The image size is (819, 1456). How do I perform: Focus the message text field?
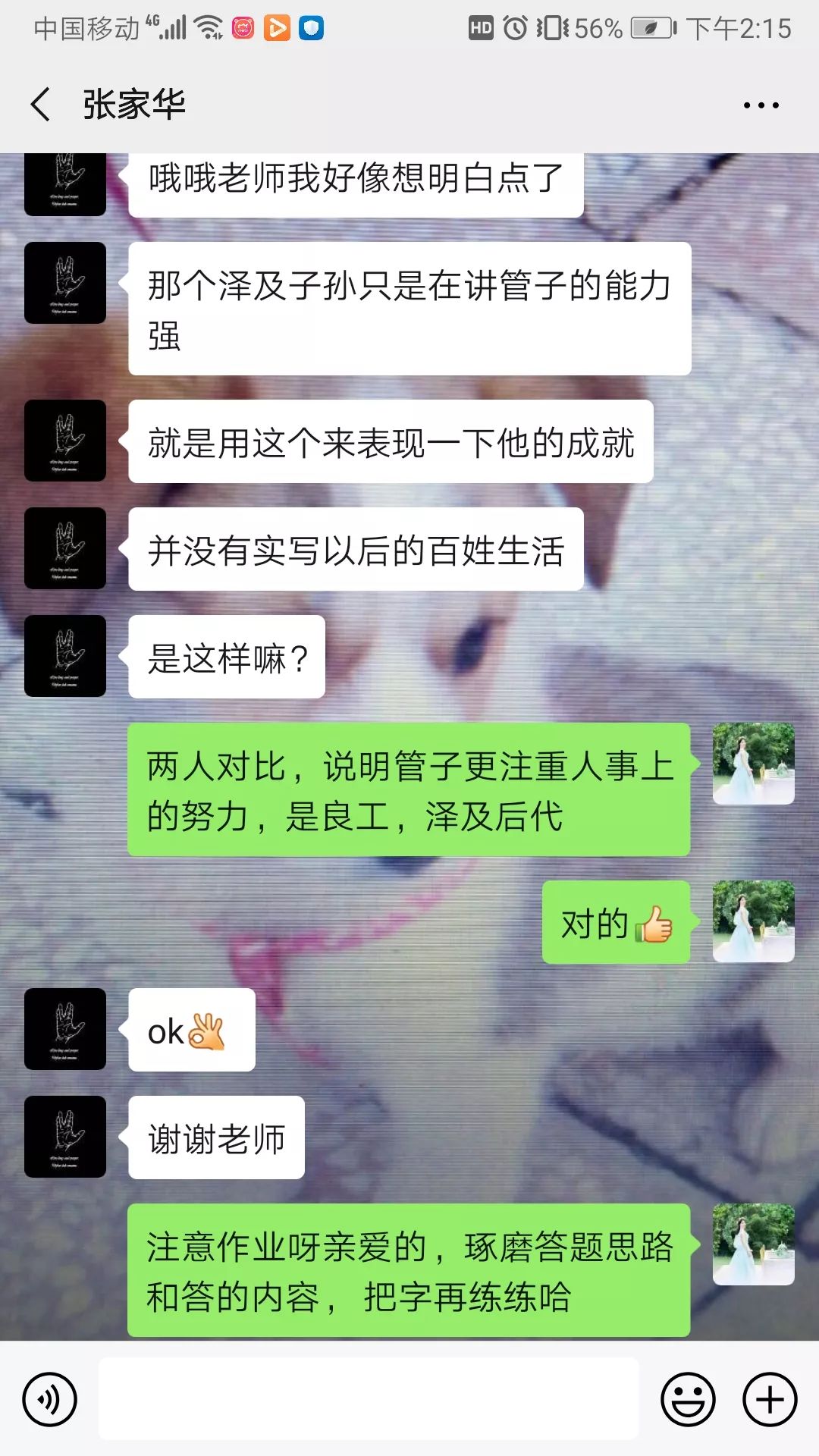tap(369, 1399)
